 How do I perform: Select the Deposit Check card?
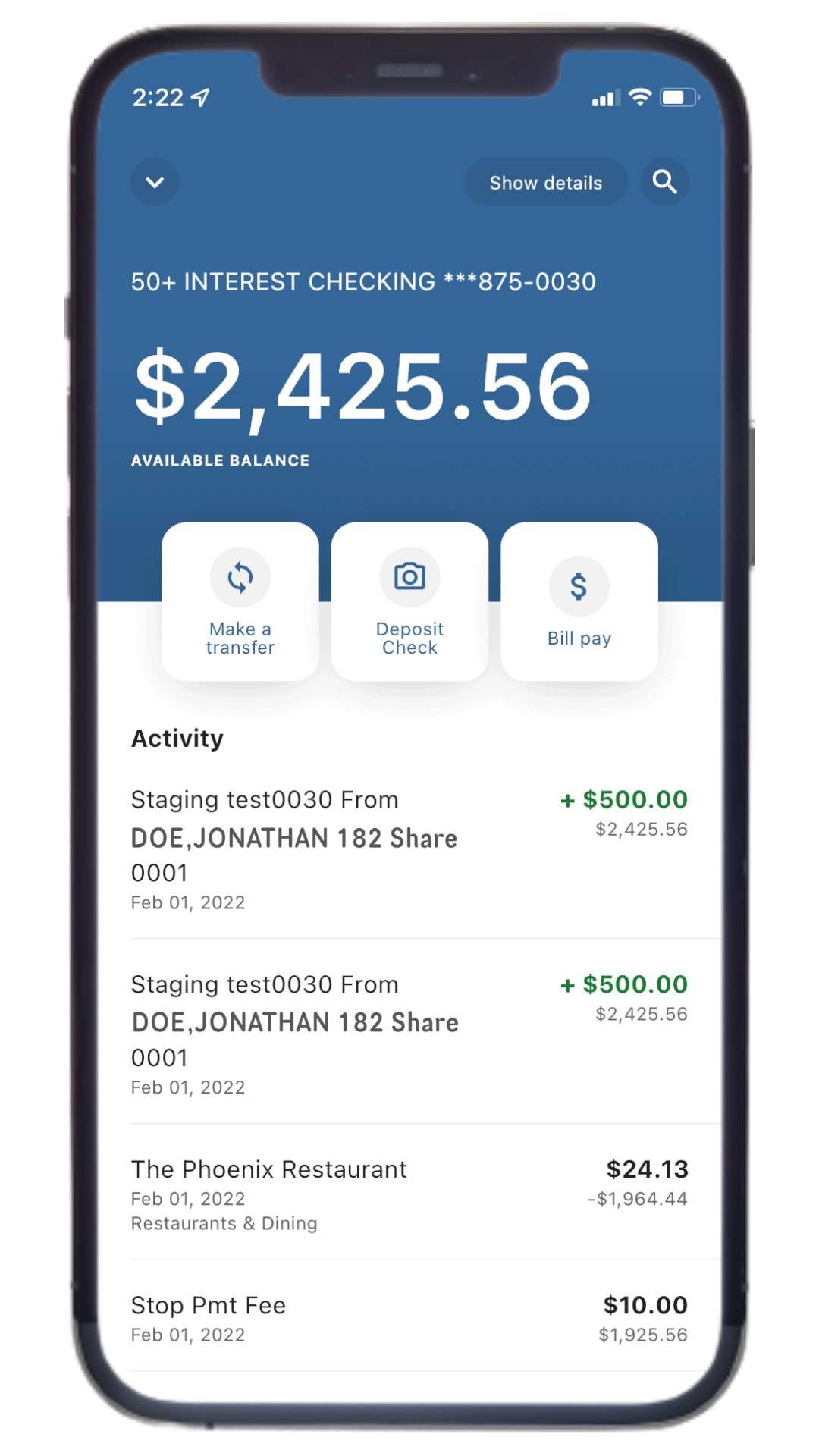[x=409, y=601]
